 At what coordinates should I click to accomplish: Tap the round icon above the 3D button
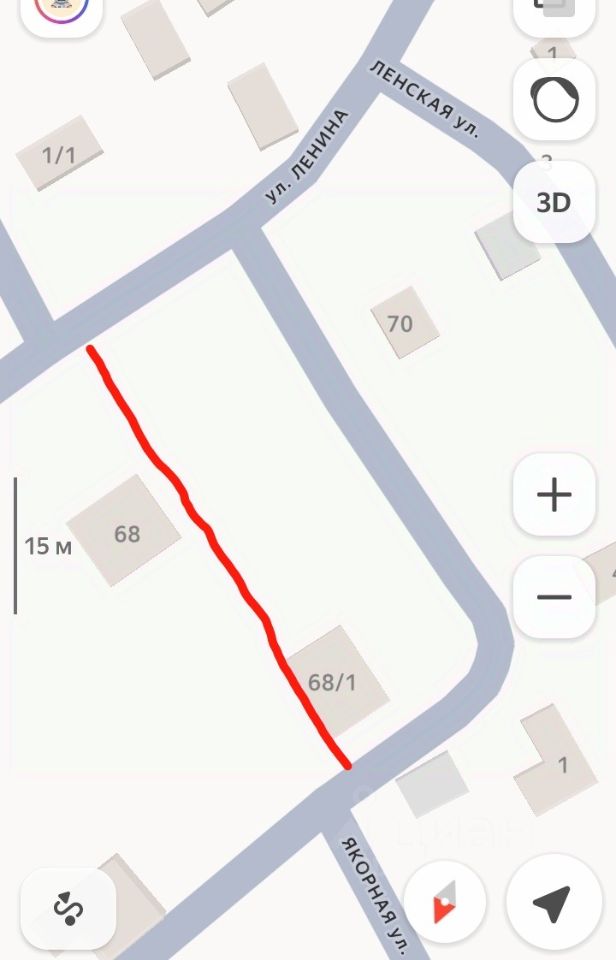[553, 100]
